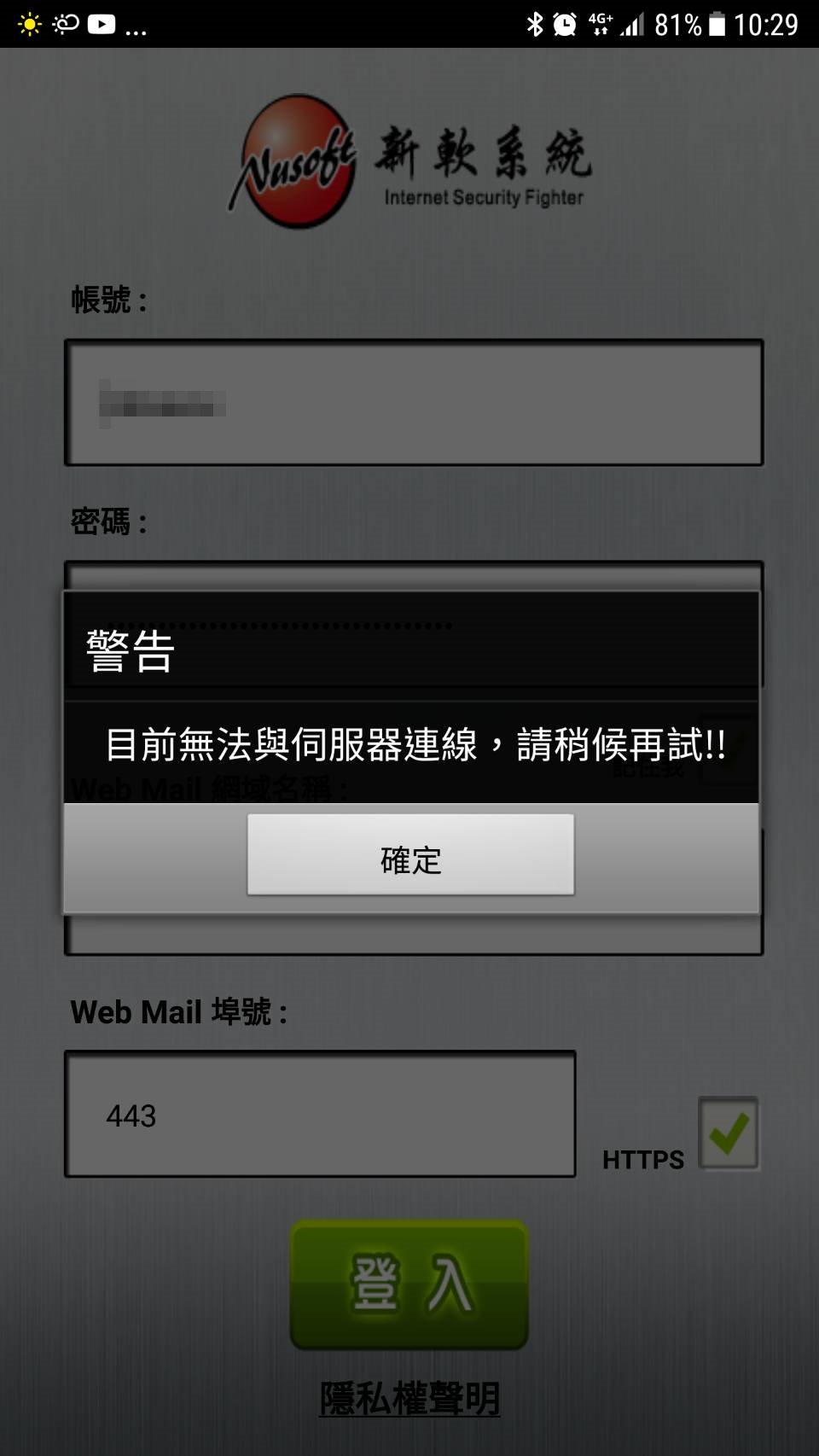Tap the 帳號 account input field

tap(413, 403)
